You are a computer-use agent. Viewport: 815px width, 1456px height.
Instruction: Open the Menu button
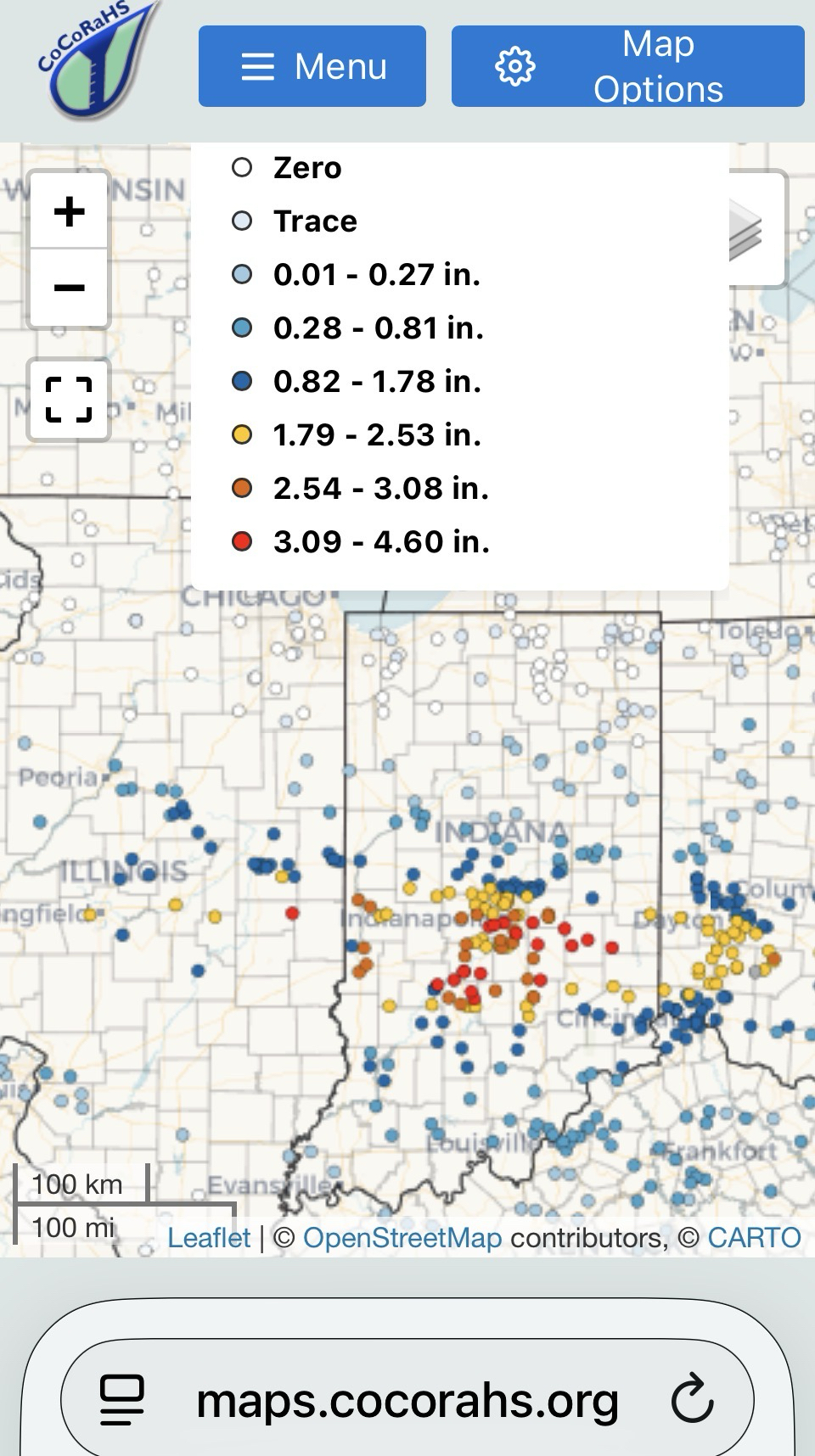312,66
